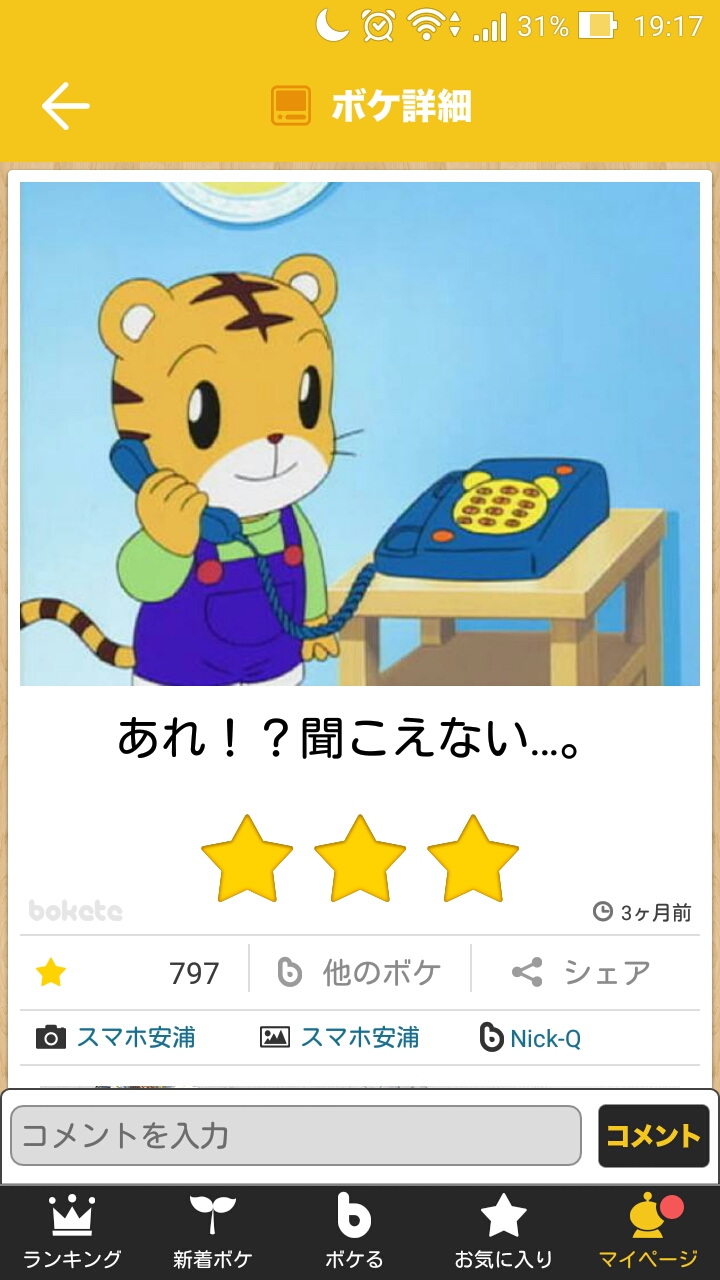Viewport: 720px width, 1280px height.
Task: View Nick-Q's profile
Action: [530, 1038]
